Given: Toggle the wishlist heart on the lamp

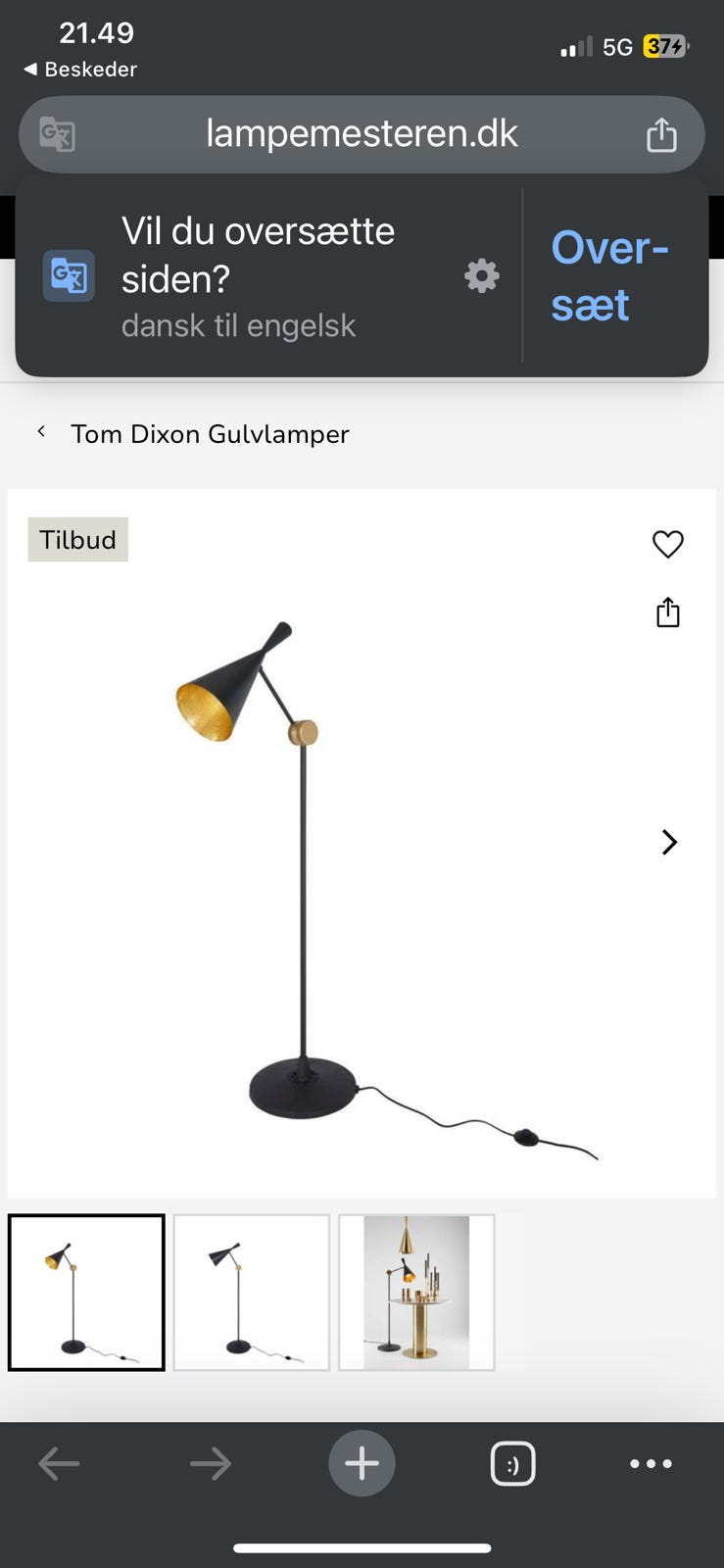Looking at the screenshot, I should pos(668,544).
